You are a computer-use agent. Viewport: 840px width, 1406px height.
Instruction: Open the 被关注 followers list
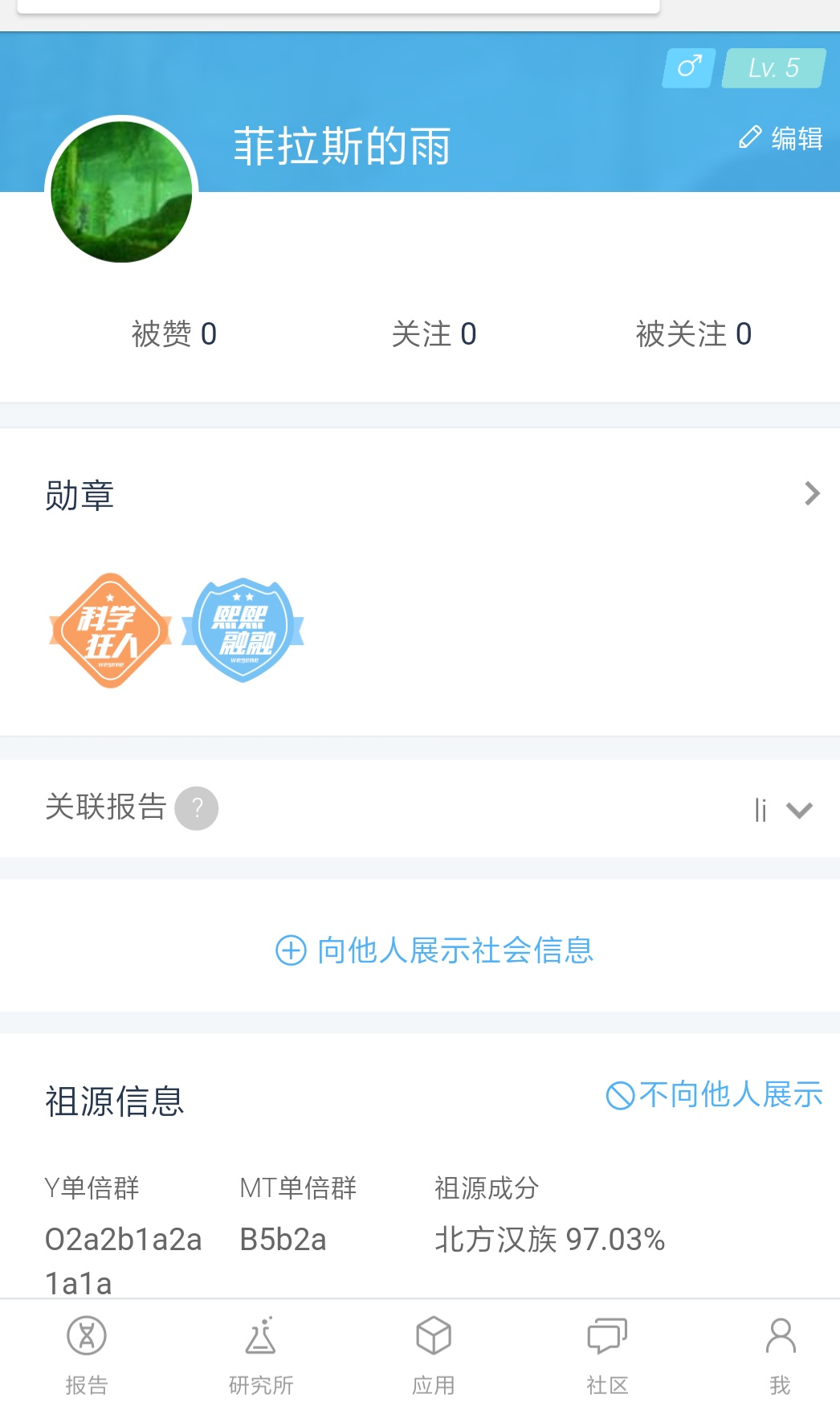click(x=693, y=333)
